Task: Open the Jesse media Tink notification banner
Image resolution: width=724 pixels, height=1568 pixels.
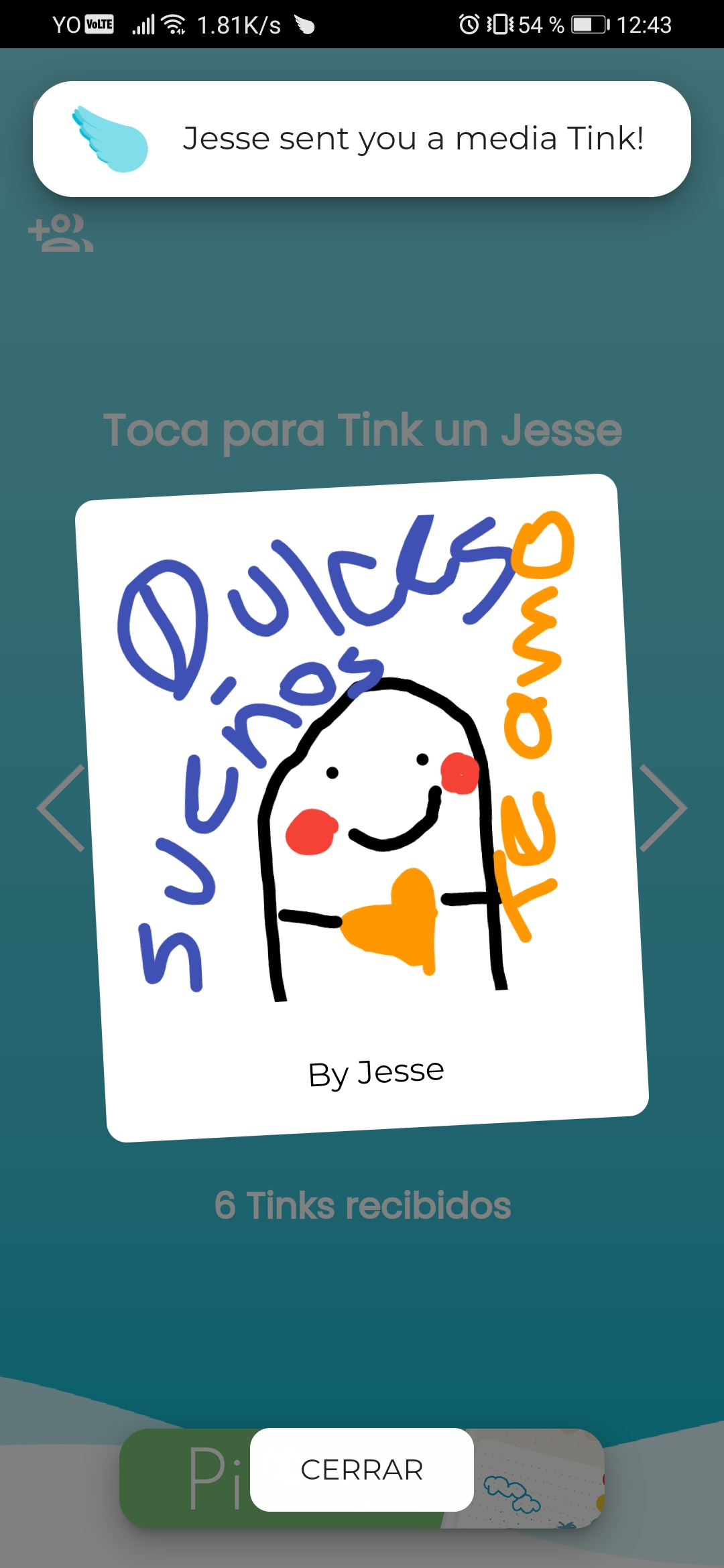Action: tap(361, 139)
